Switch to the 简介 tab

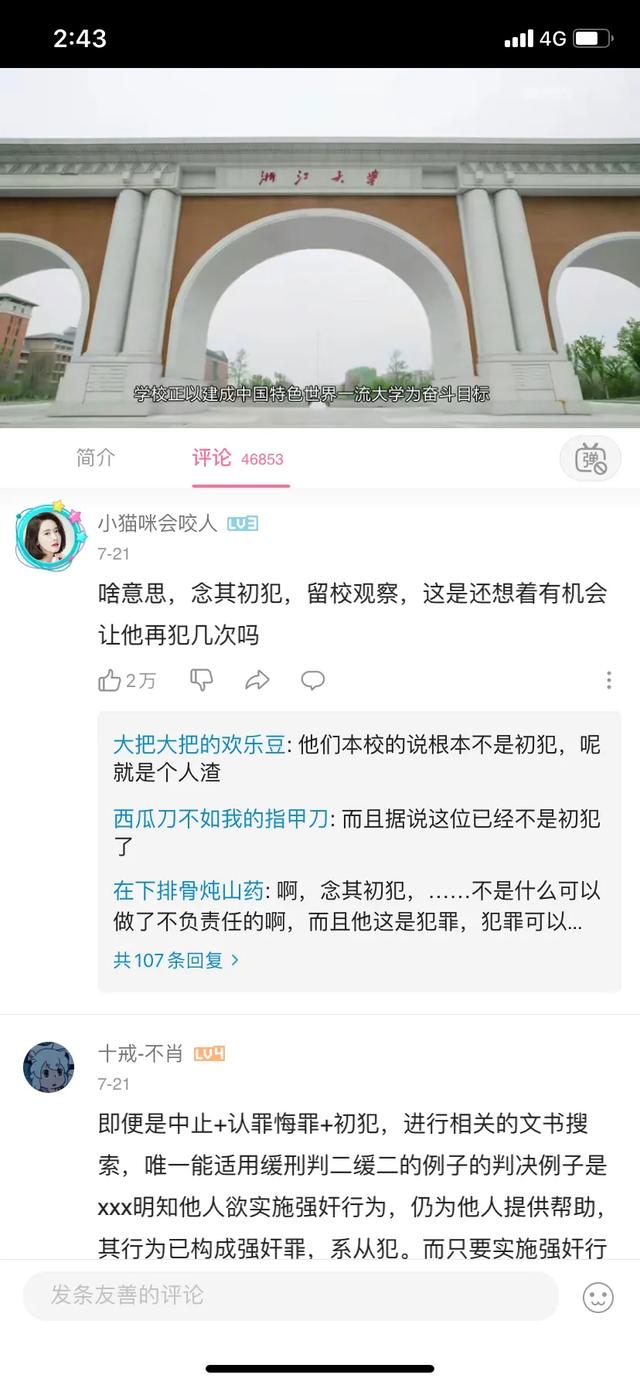(x=96, y=458)
